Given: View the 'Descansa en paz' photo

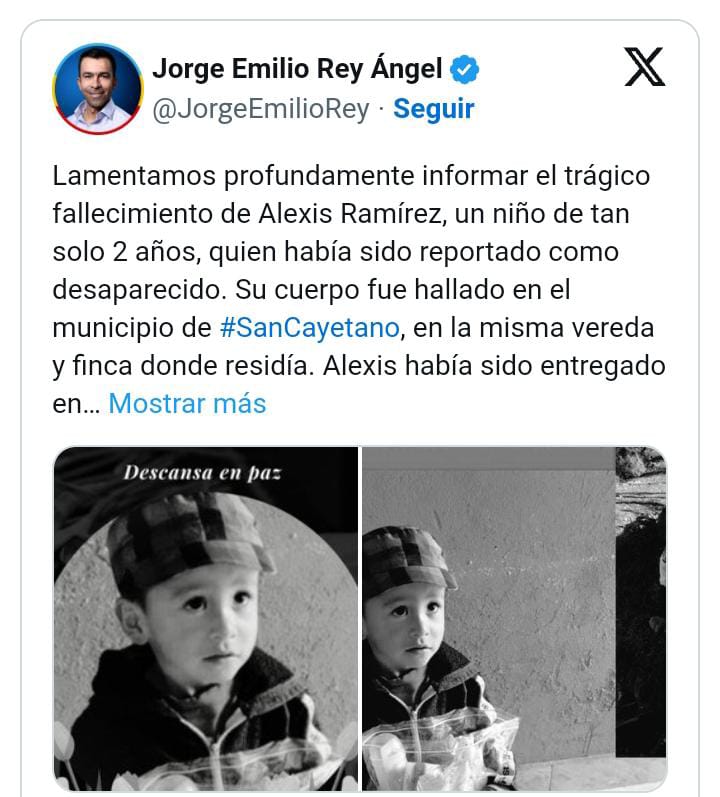Looking at the screenshot, I should [x=205, y=618].
